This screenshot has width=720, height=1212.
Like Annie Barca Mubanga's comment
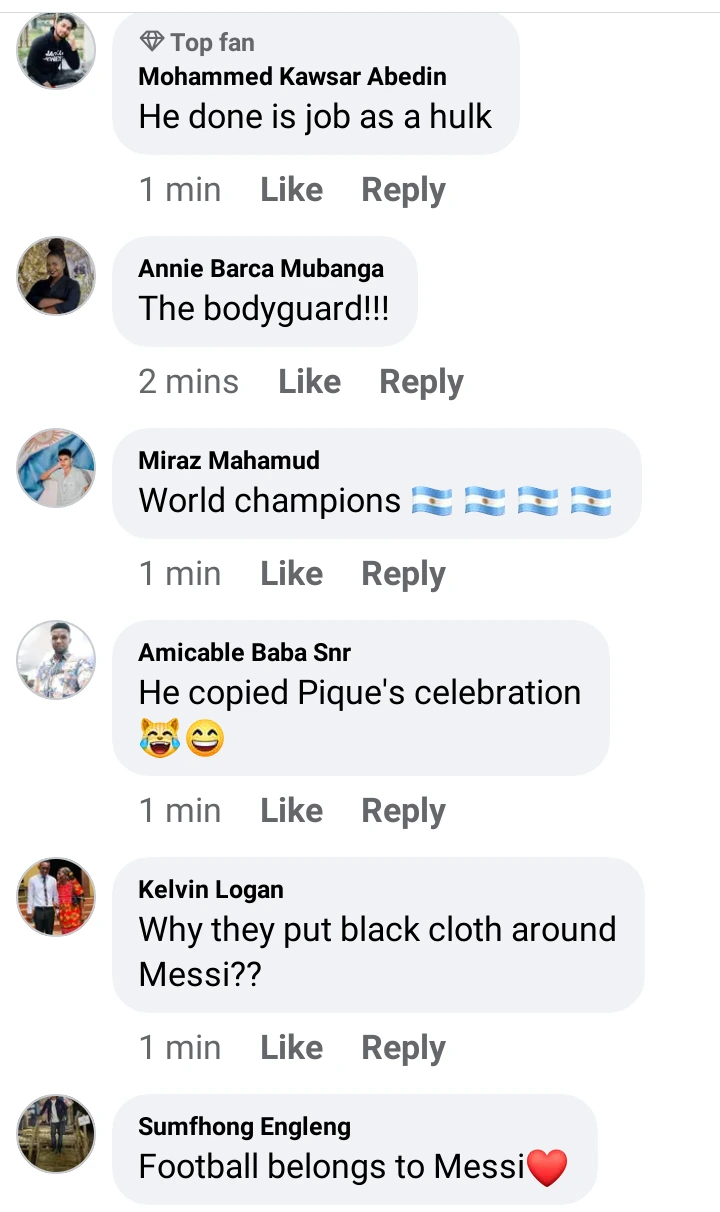pos(309,382)
